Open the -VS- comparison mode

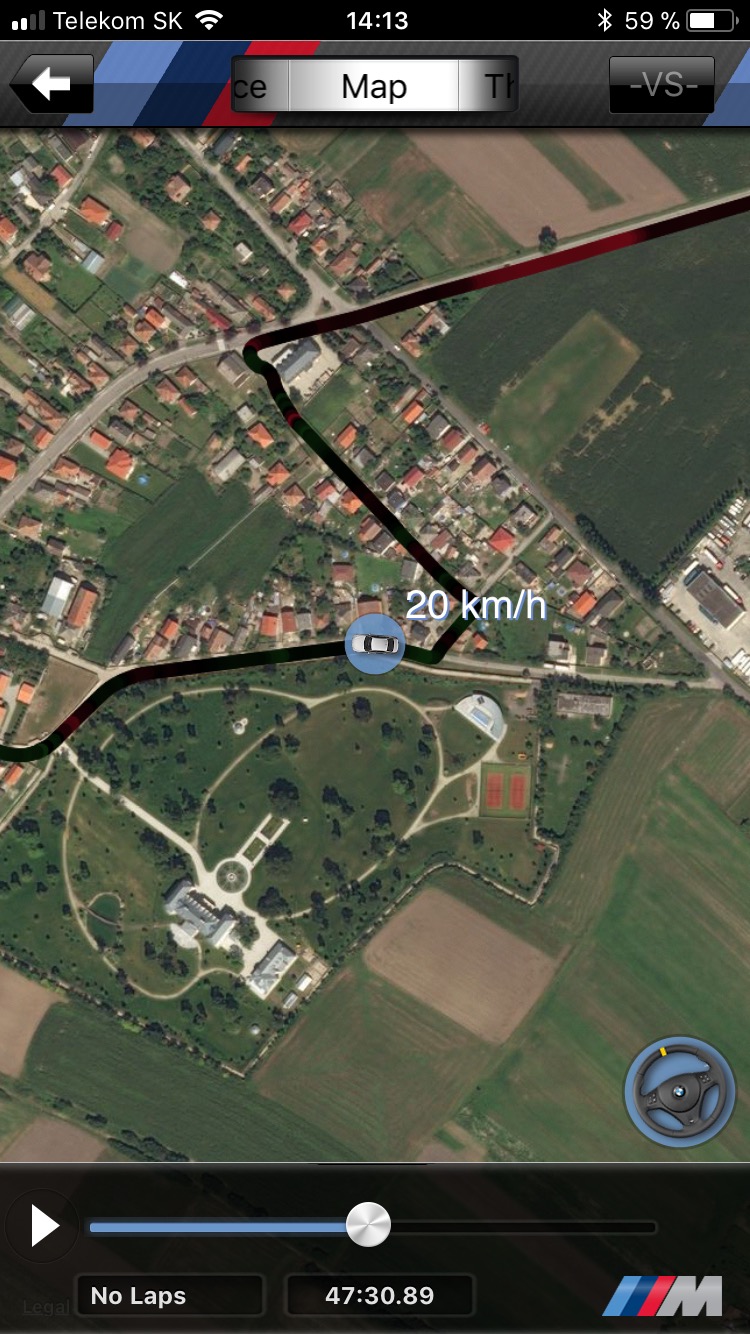662,86
